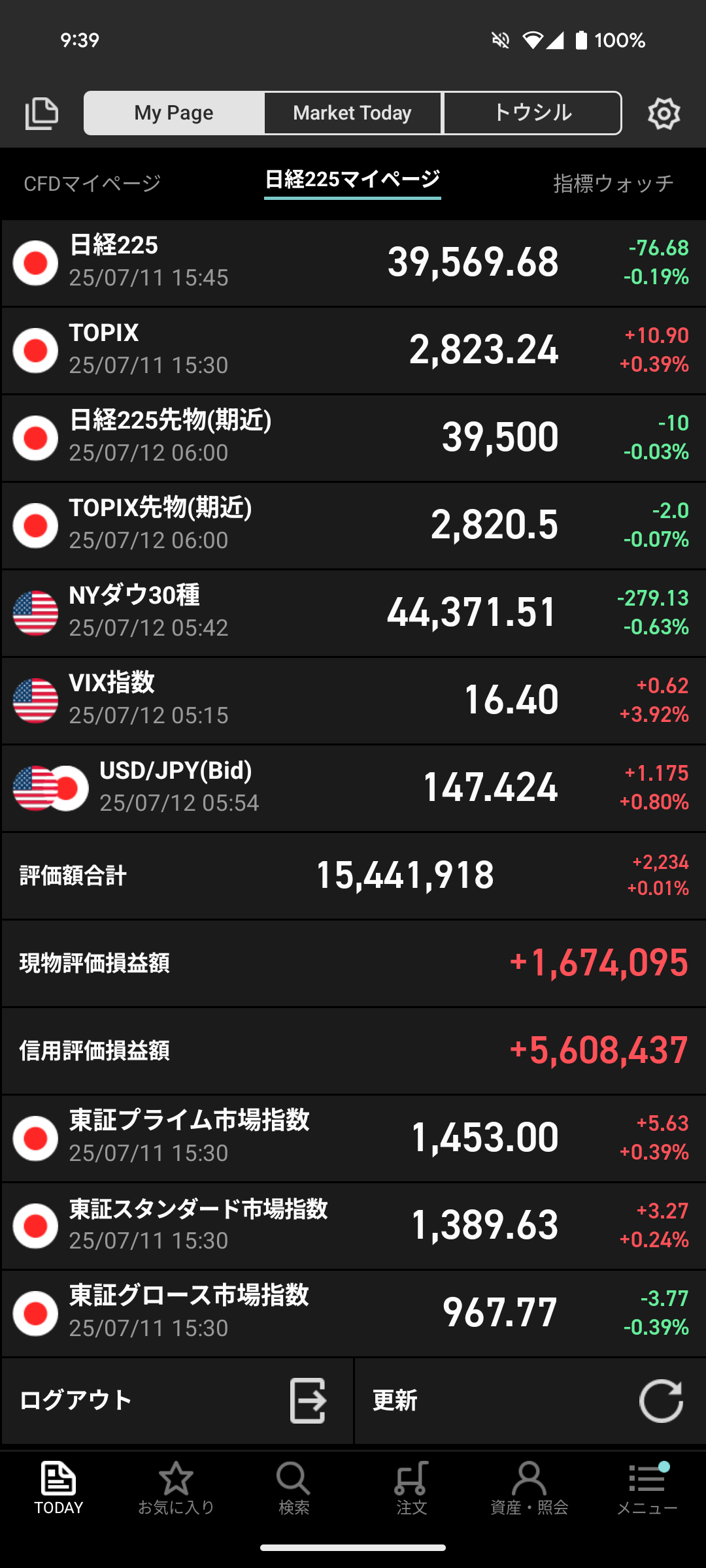Screen dimensions: 706x1568
Task: Switch to the Market Today segment
Action: point(352,113)
